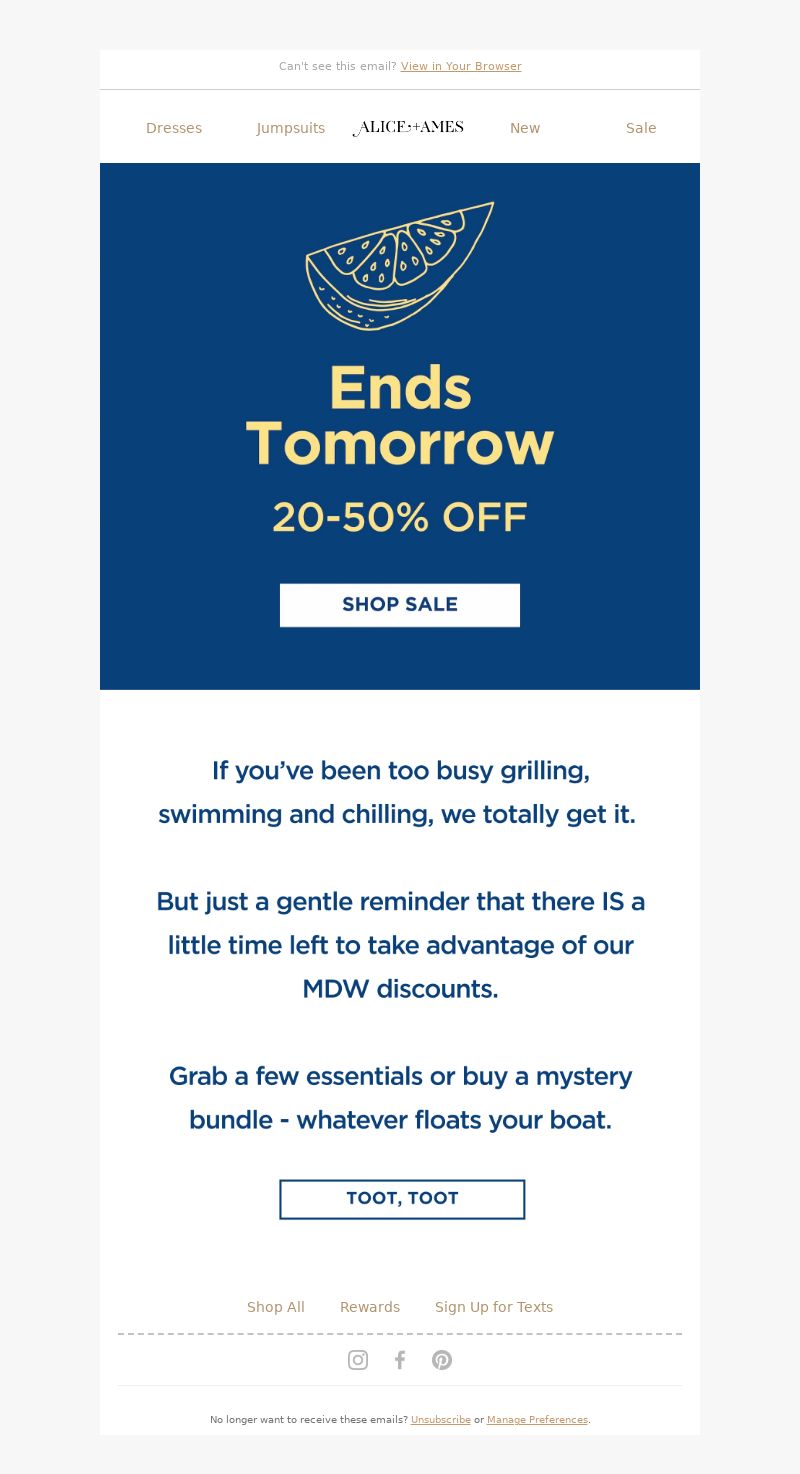Tap the SHOP SALE button
Screen dimensions: 800x1474
400,605
